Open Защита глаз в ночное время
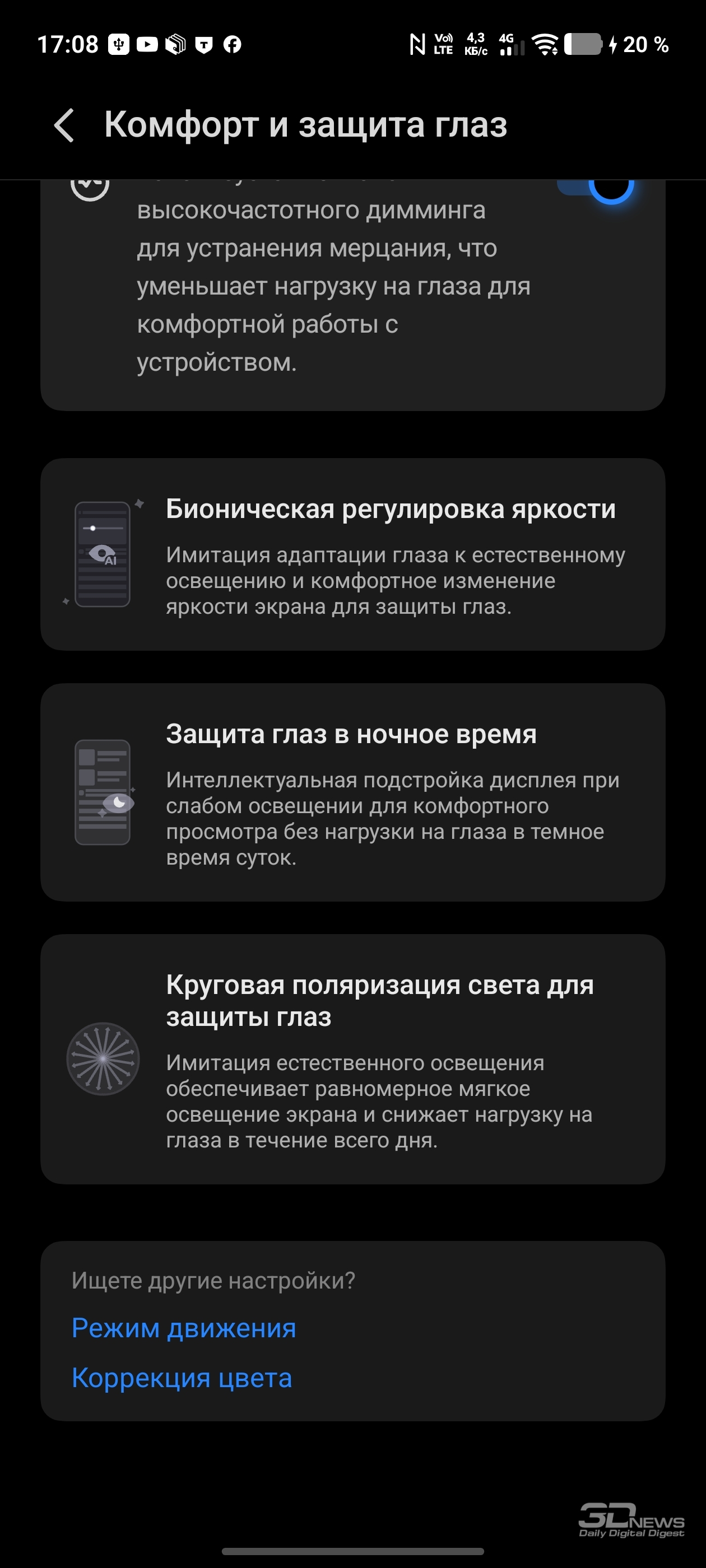The width and height of the screenshot is (706, 1568). coord(352,791)
